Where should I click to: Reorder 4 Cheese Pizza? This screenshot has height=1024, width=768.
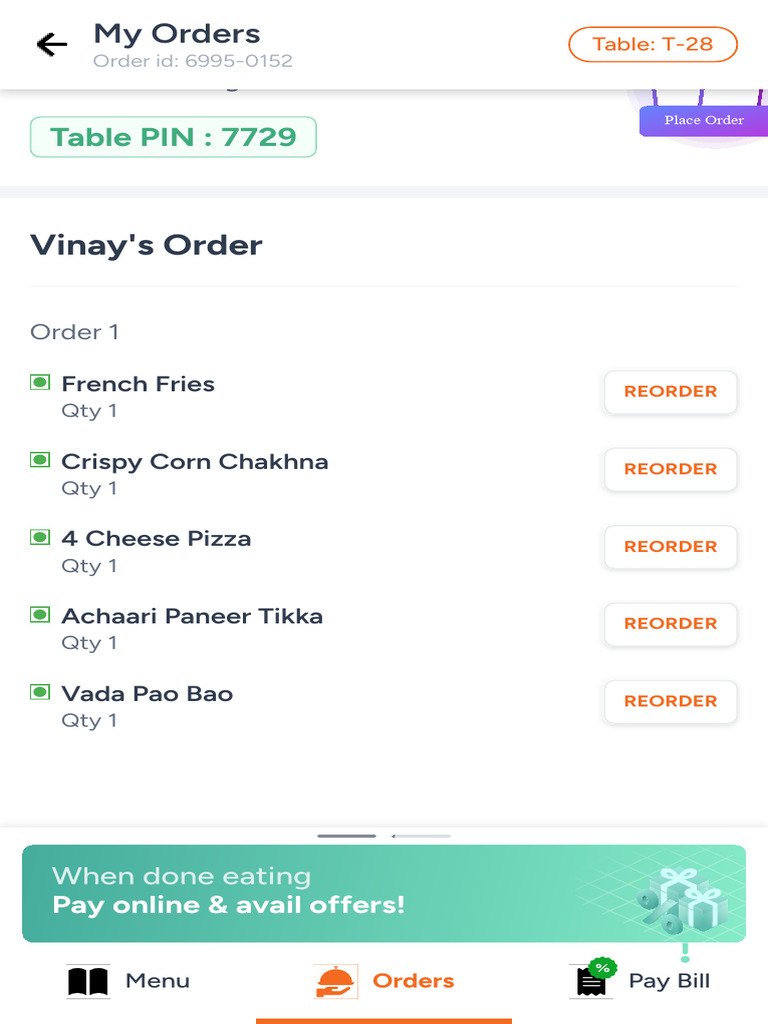(x=670, y=547)
